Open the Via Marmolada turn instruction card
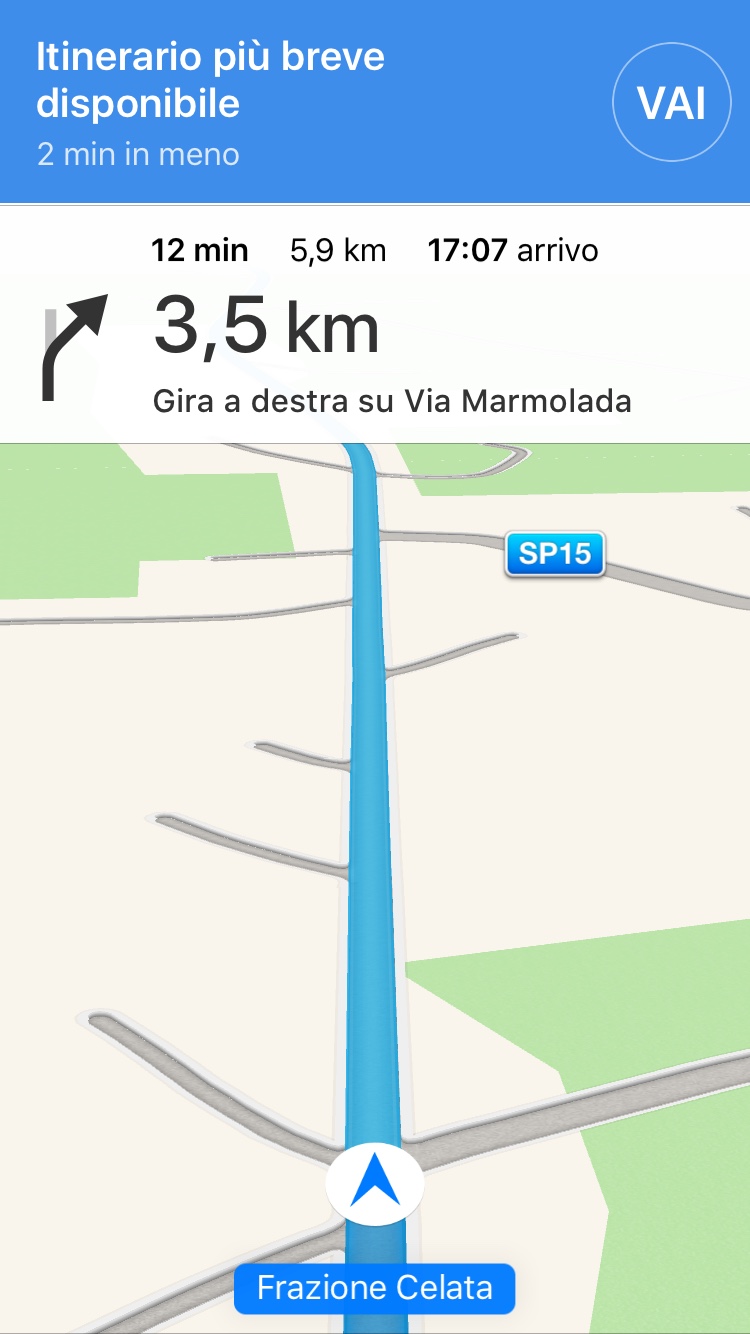The width and height of the screenshot is (750, 1334). [375, 324]
